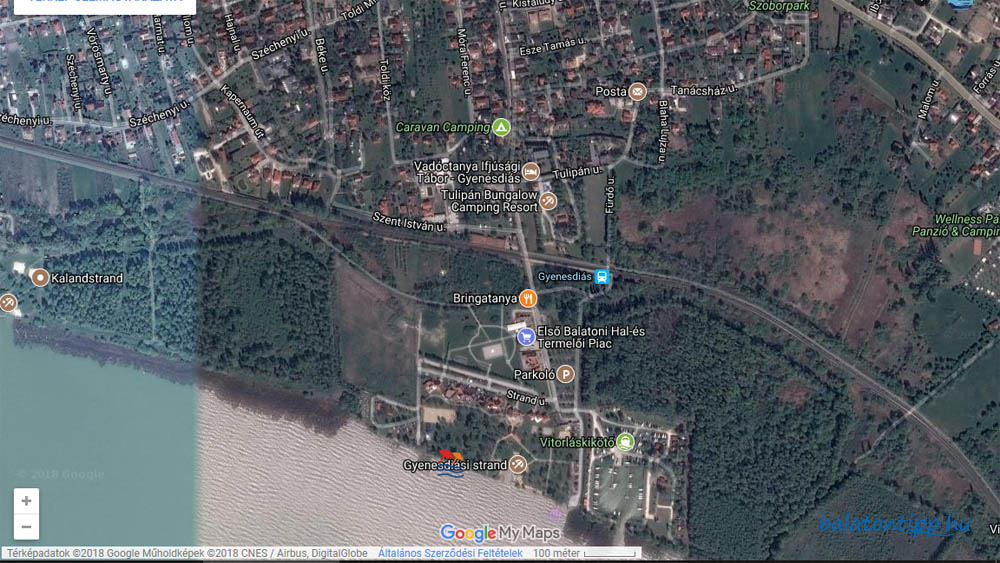Image resolution: width=1000 pixels, height=563 pixels.
Task: Select the Caravan Camping marker
Action: 501,127
